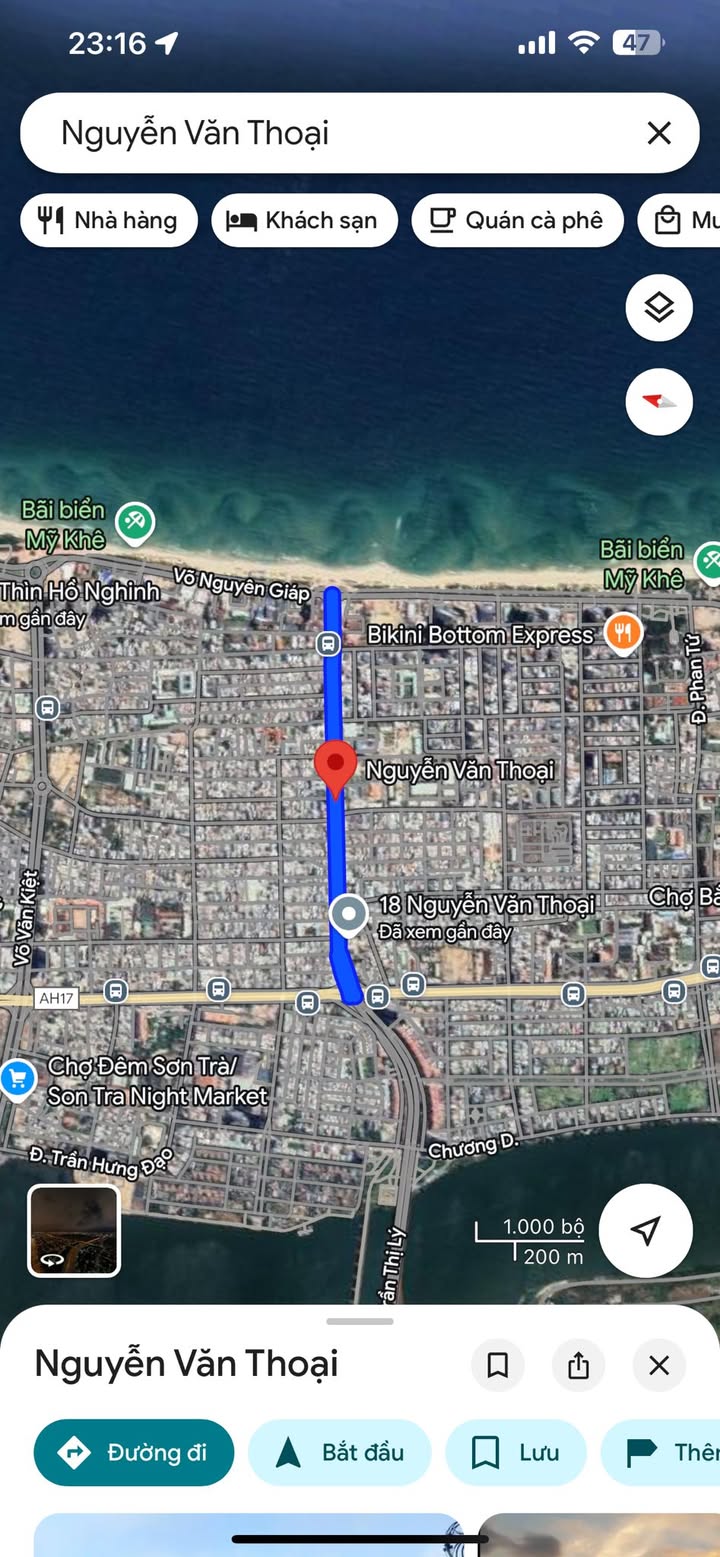
Task: Share this place
Action: pos(578,1365)
